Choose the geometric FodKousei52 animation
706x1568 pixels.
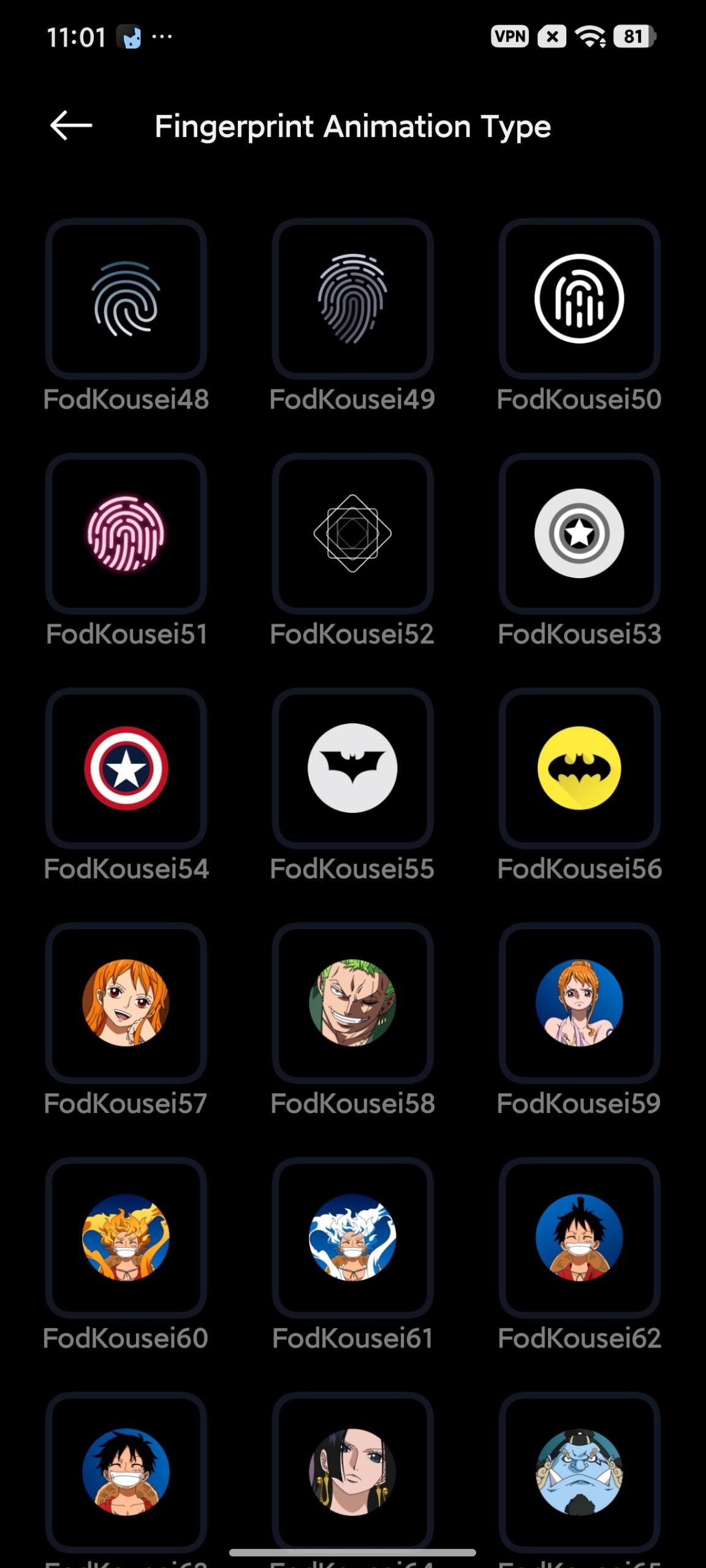352,533
